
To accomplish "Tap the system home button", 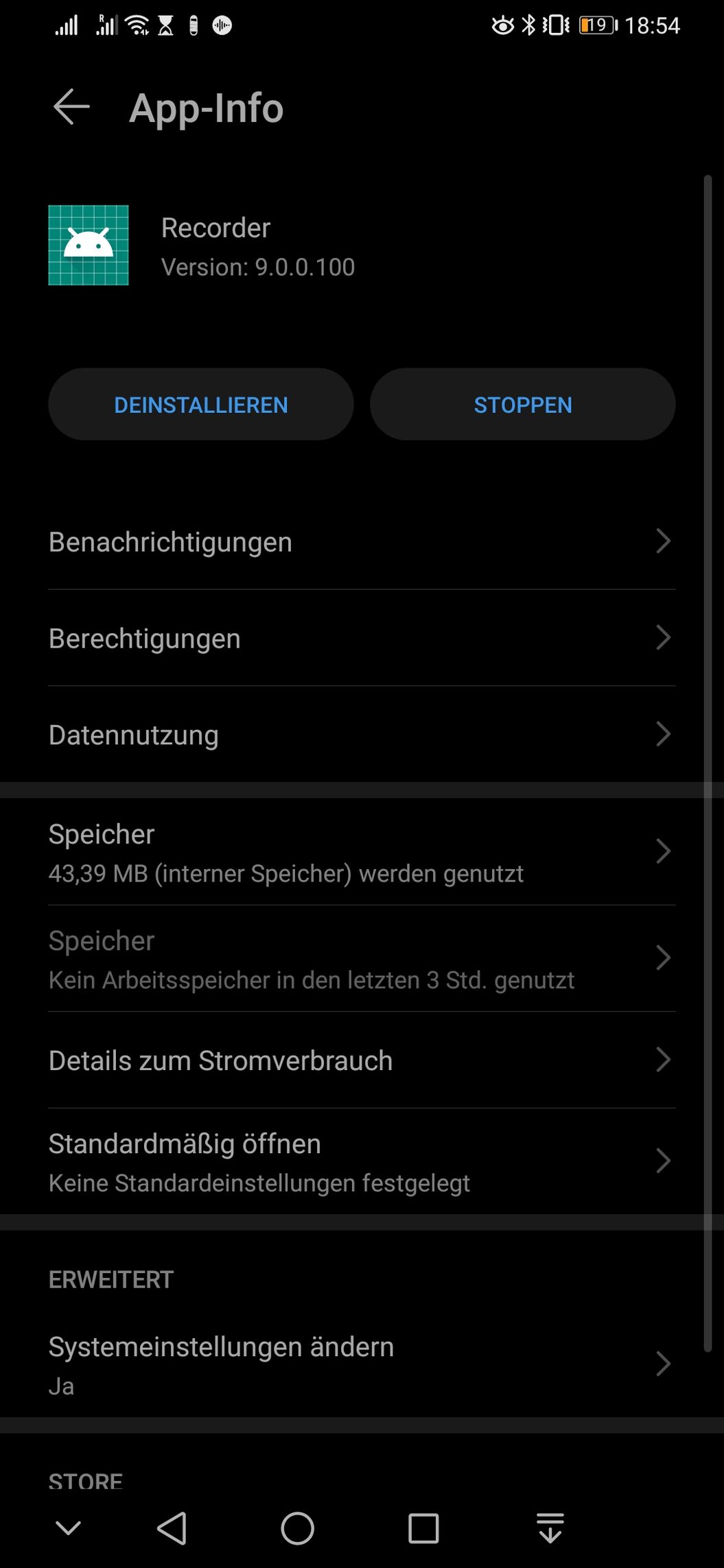I will pyautogui.click(x=297, y=1528).
